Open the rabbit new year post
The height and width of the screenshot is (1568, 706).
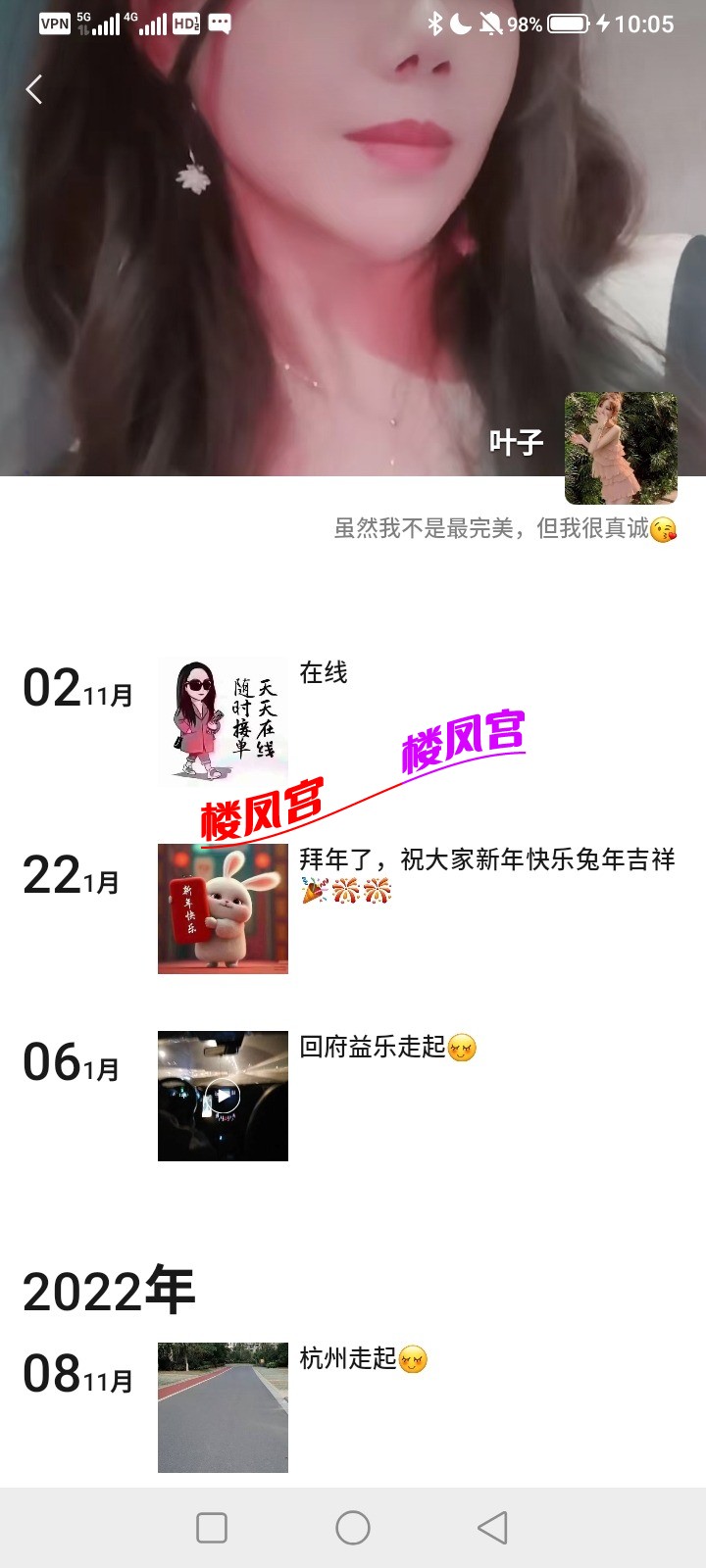223,908
